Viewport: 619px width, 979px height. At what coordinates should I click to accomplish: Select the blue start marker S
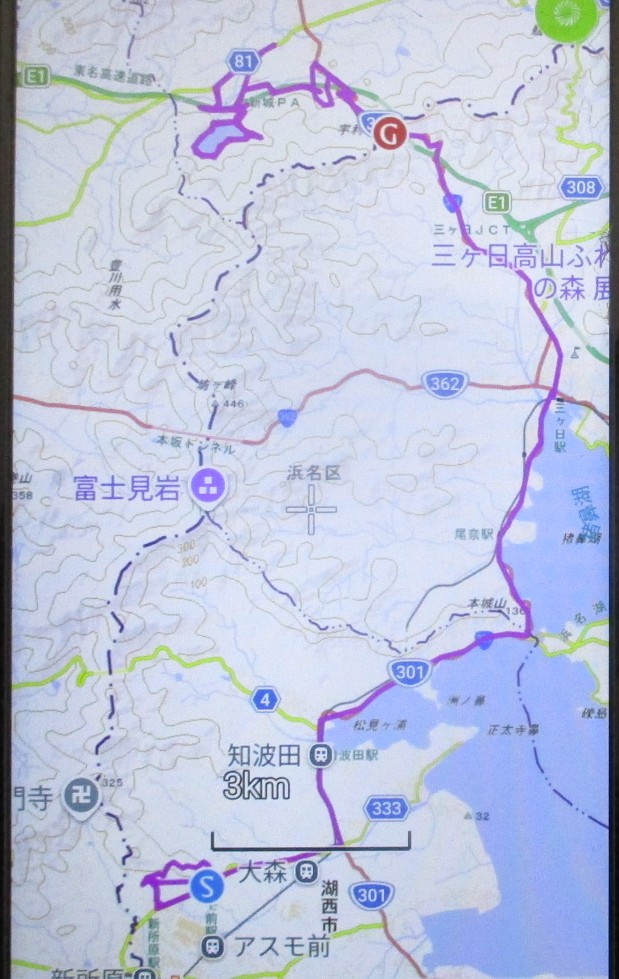click(x=208, y=885)
